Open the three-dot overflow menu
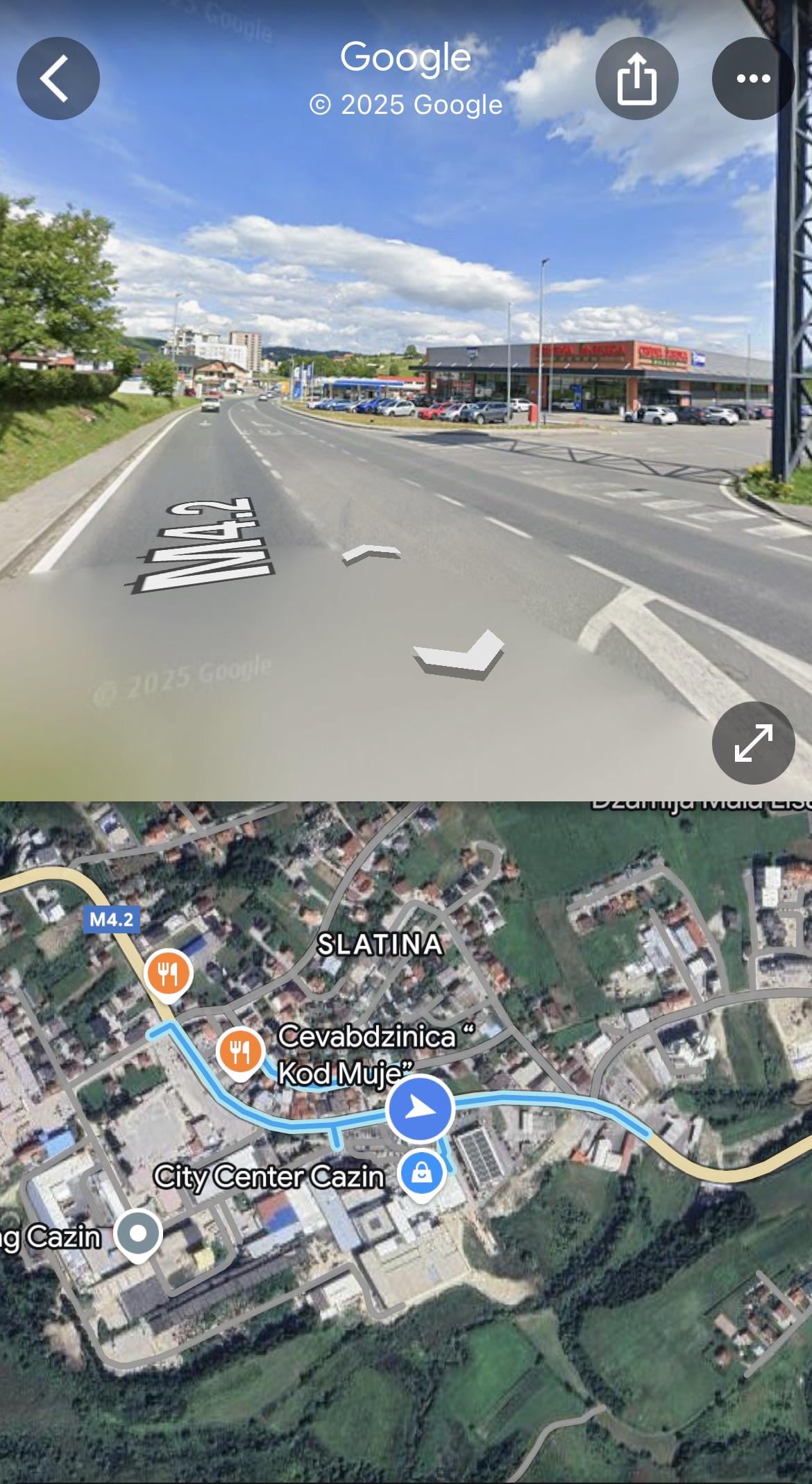812x1484 pixels. (x=753, y=78)
